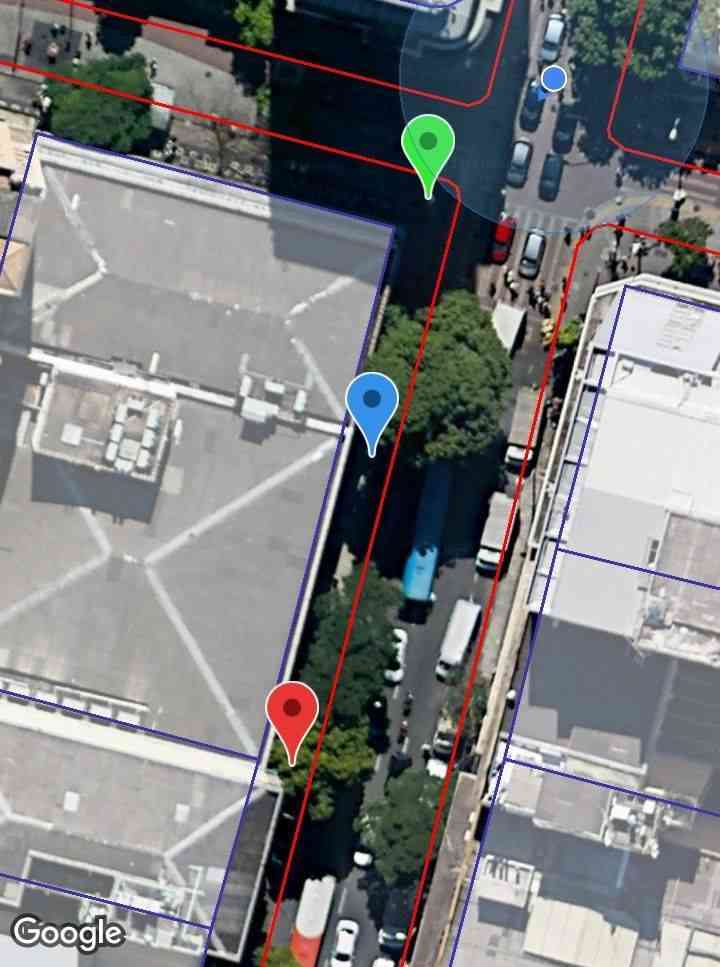Tap the blue current-location dot
This screenshot has height=967, width=720.
[553, 78]
